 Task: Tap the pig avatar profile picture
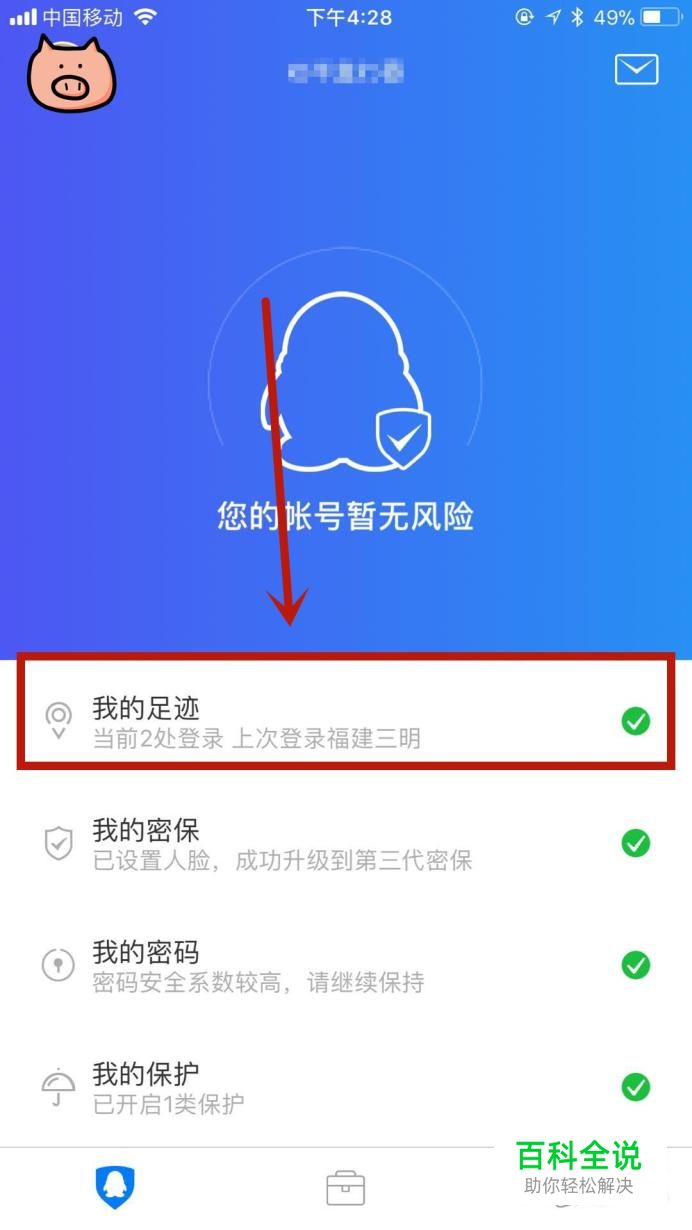pyautogui.click(x=71, y=76)
